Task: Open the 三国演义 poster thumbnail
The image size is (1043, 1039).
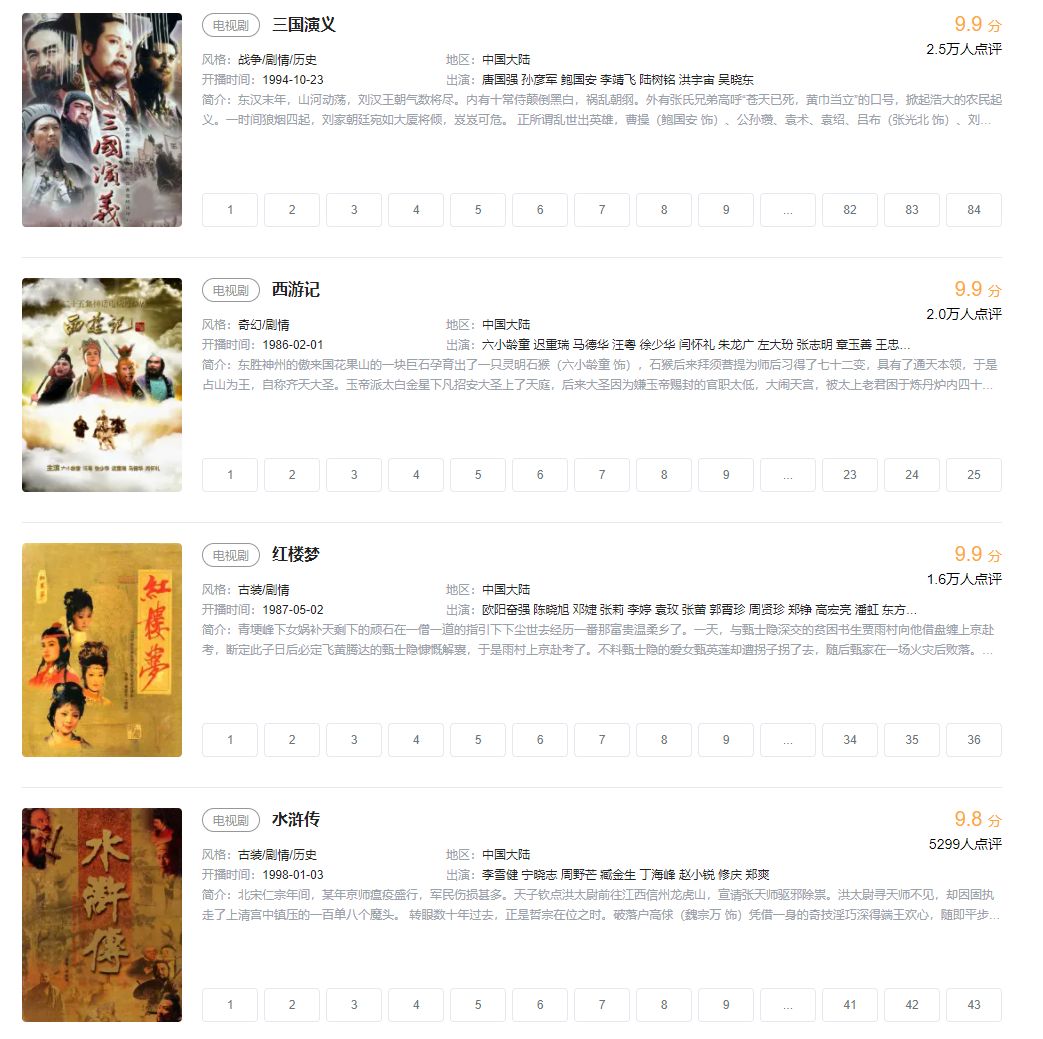Action: (x=102, y=120)
